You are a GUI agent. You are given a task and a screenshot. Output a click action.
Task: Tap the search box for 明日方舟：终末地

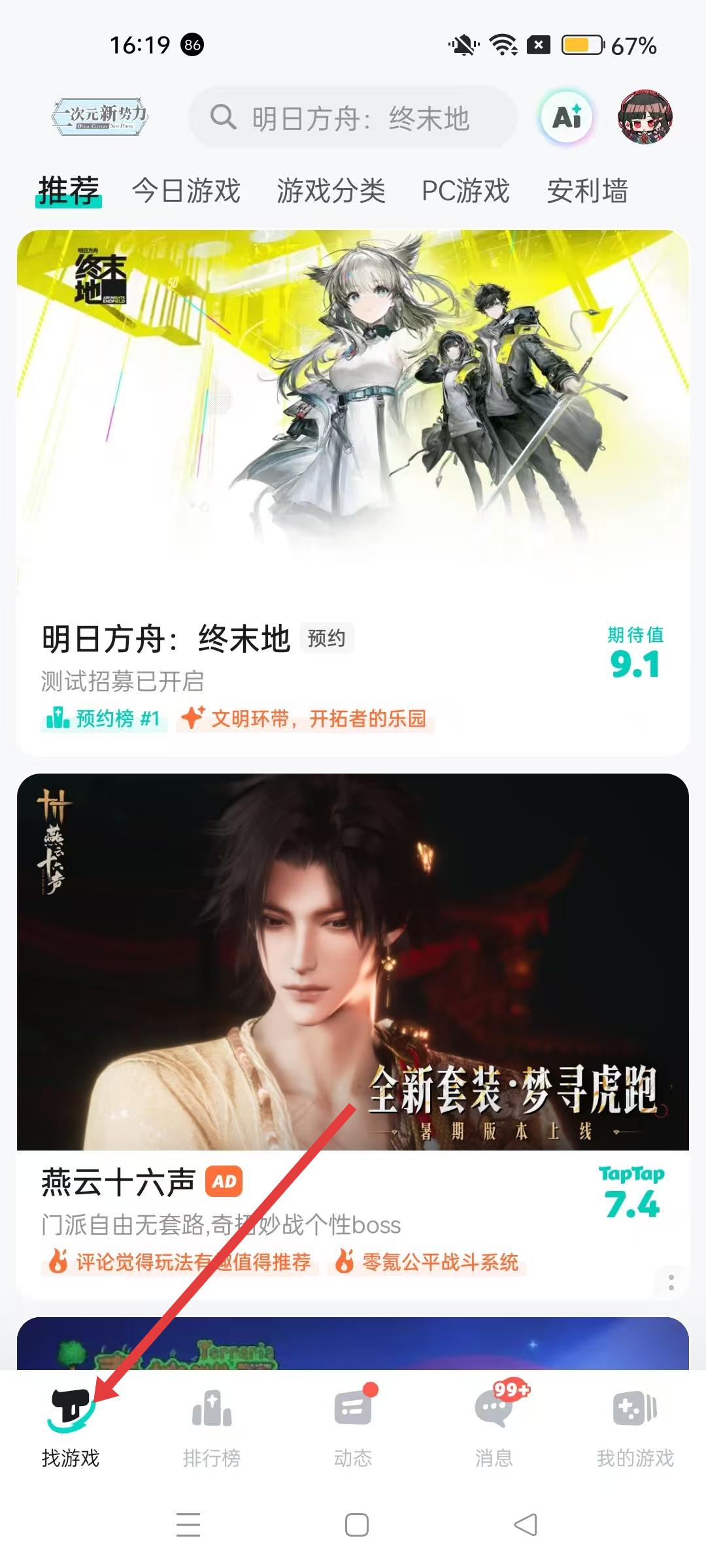[353, 118]
